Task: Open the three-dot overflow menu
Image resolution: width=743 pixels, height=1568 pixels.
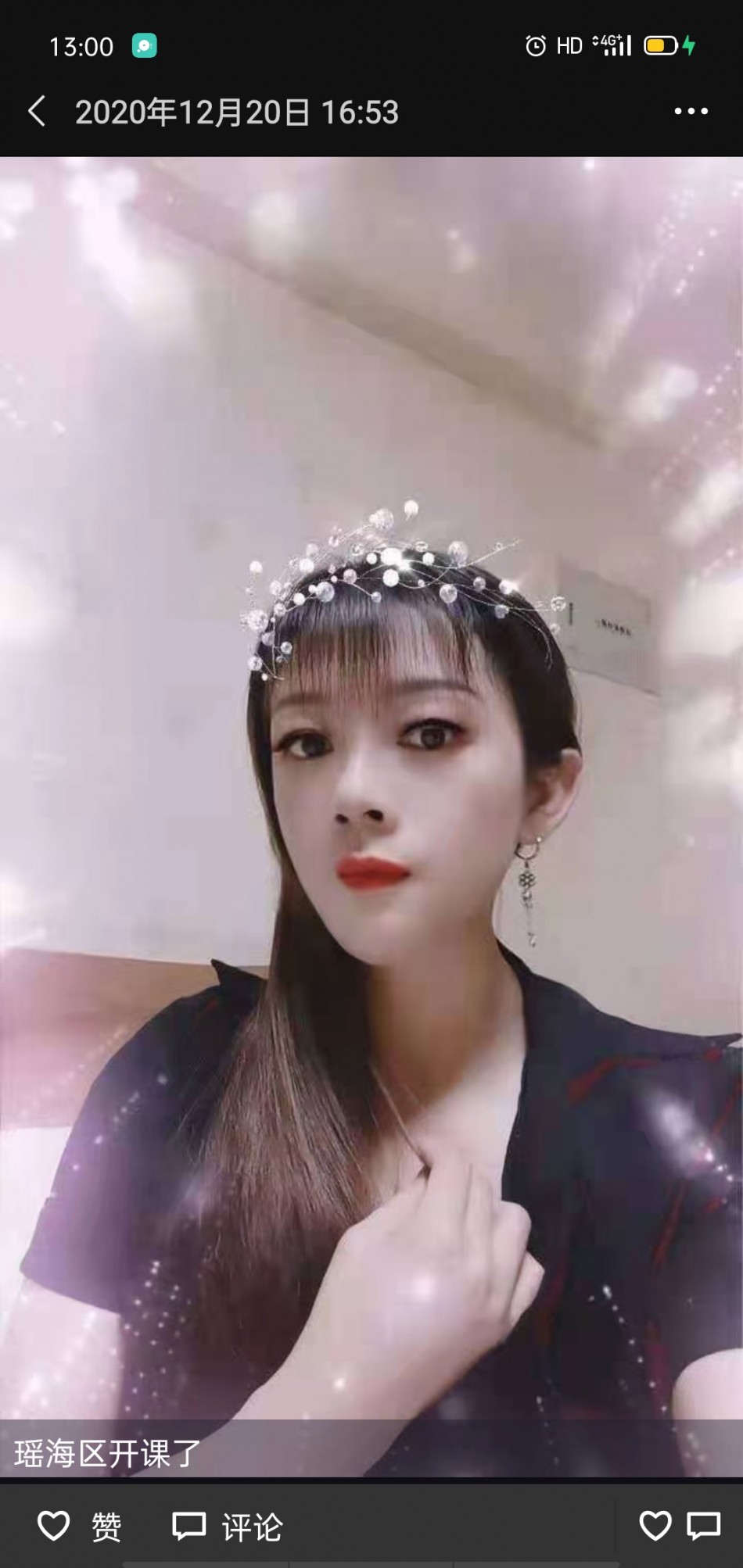Action: pos(691,112)
